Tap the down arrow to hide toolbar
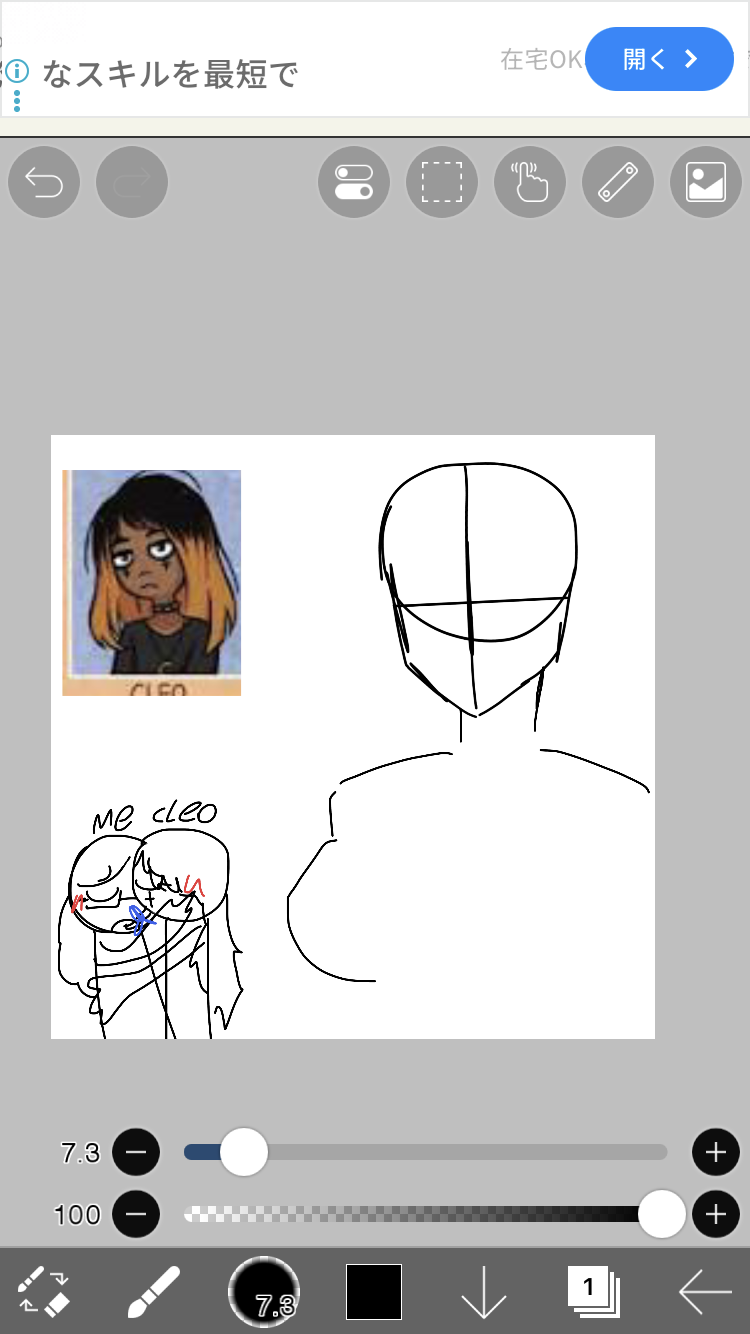Viewport: 750px width, 1334px height. point(484,1291)
